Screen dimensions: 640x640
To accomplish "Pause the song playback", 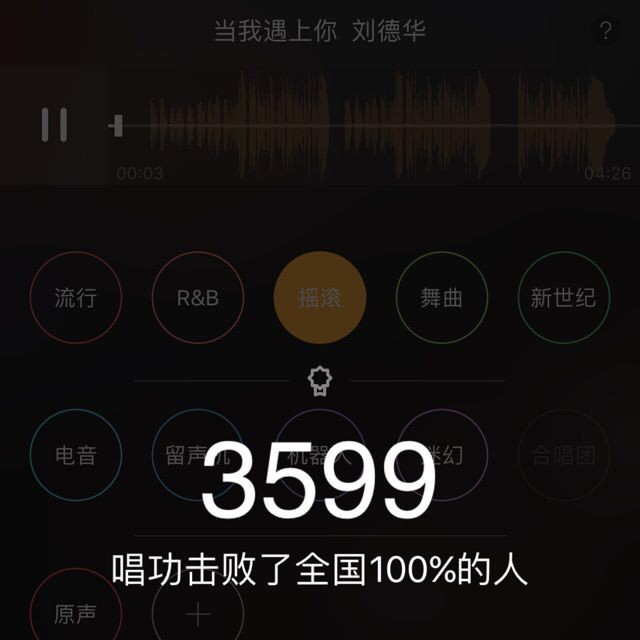I will tap(54, 125).
